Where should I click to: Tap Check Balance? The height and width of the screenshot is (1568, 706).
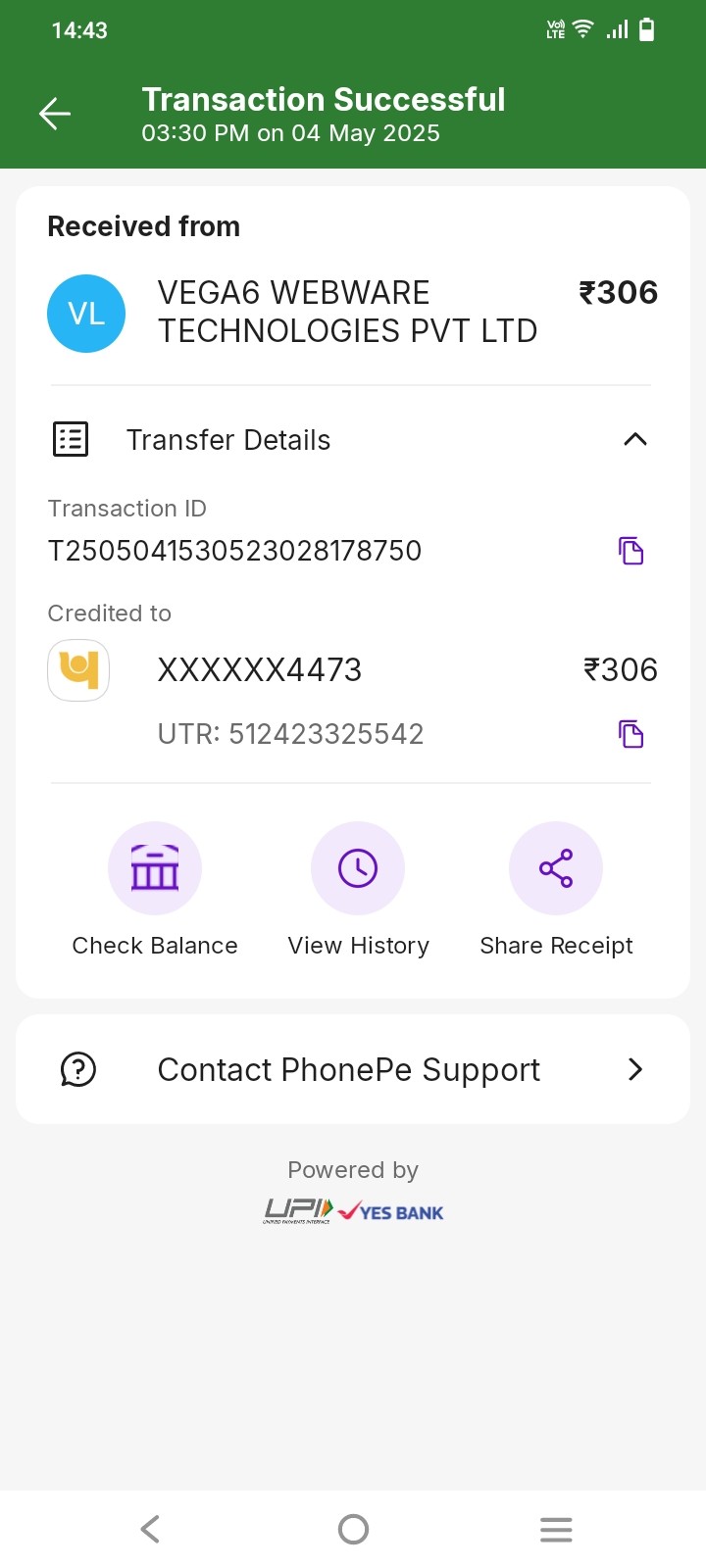tap(155, 869)
